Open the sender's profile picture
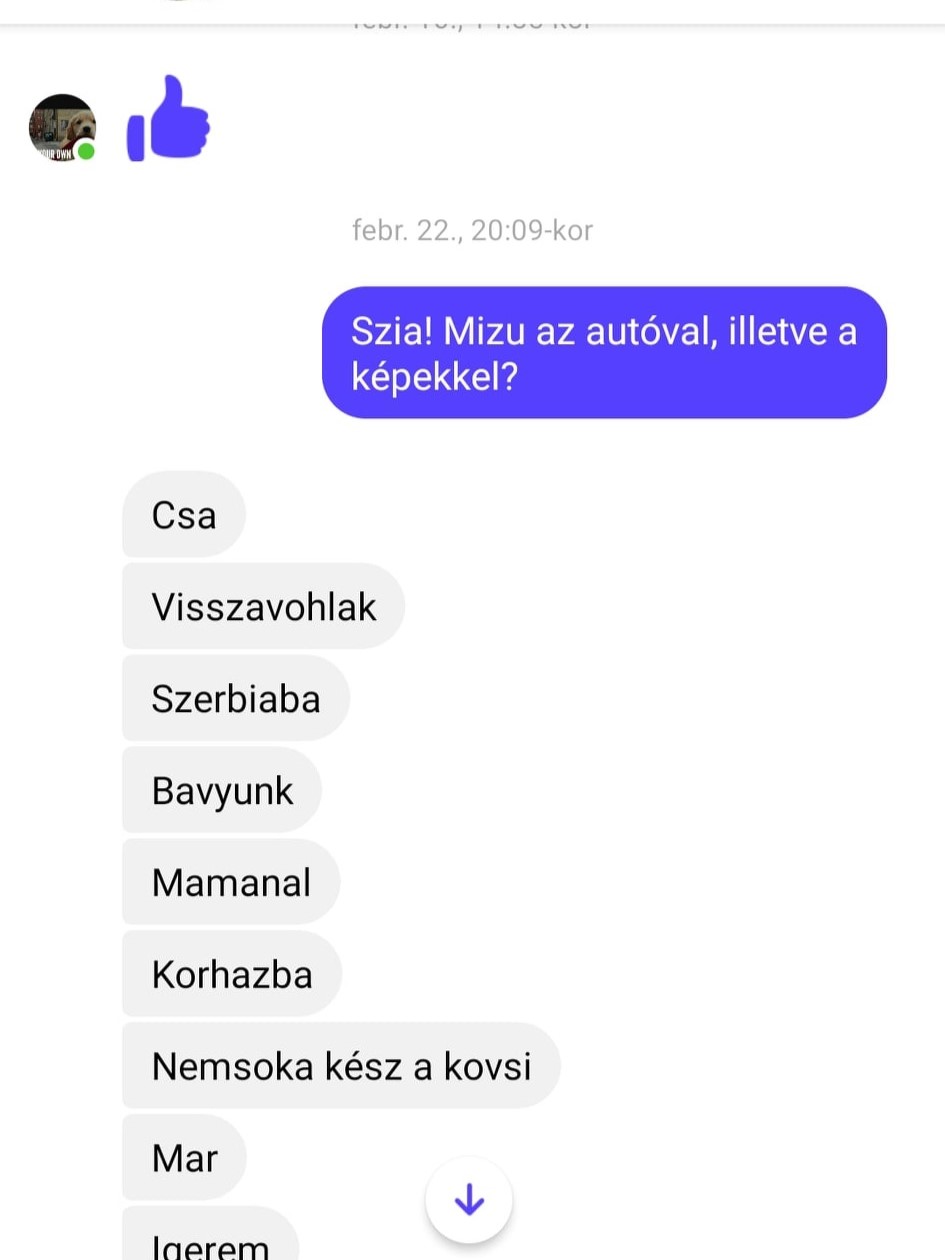Image resolution: width=945 pixels, height=1260 pixels. [62, 128]
